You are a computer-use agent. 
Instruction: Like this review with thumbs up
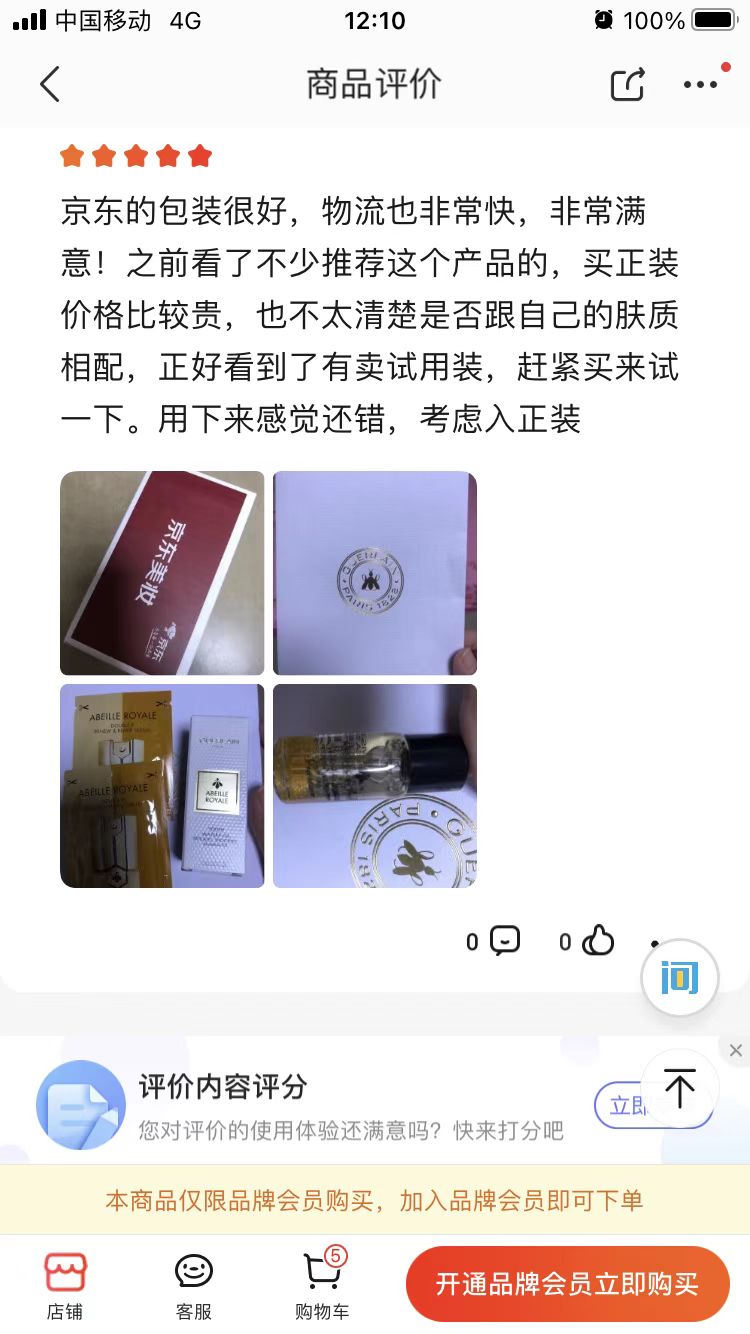[597, 941]
